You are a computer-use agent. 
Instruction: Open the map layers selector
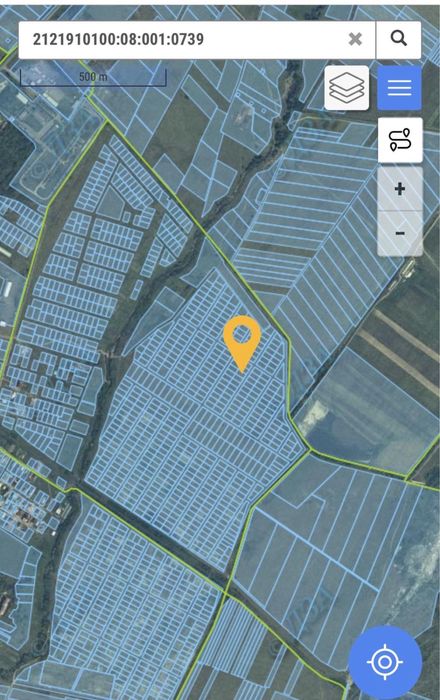347,88
